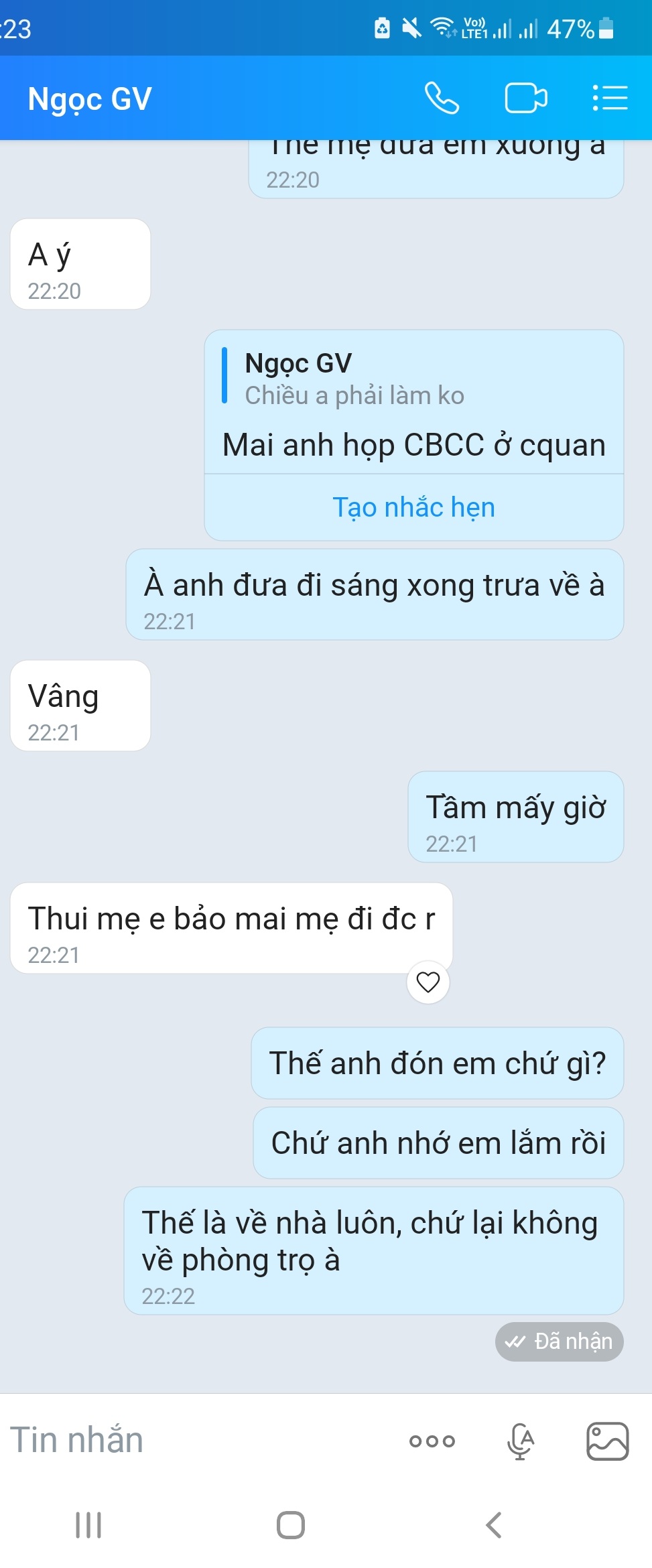
Task: Go back using system navigation
Action: click(494, 1525)
